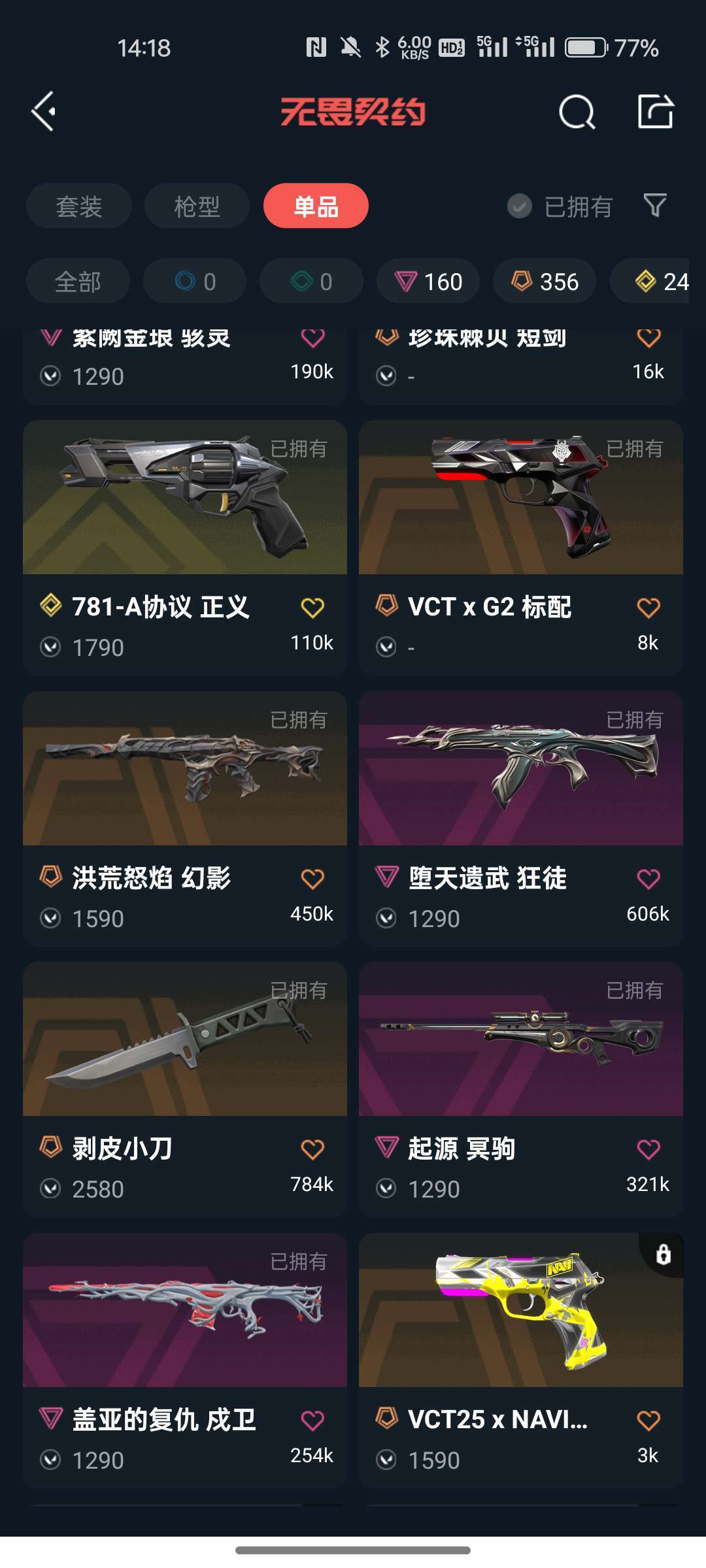The image size is (706, 1568).
Task: Like the 洪荒怒焰 幻影 skin
Action: (312, 879)
